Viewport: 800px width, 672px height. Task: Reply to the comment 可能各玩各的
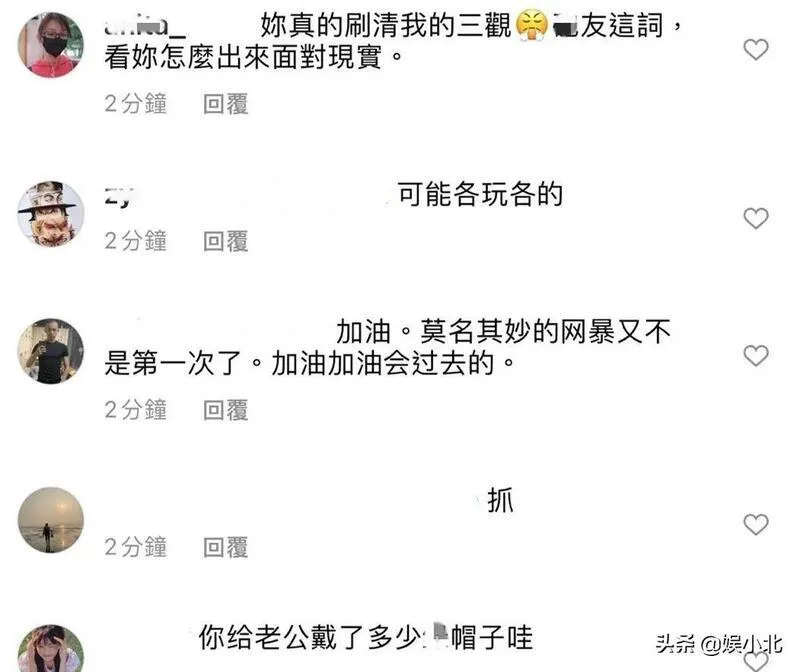point(226,241)
